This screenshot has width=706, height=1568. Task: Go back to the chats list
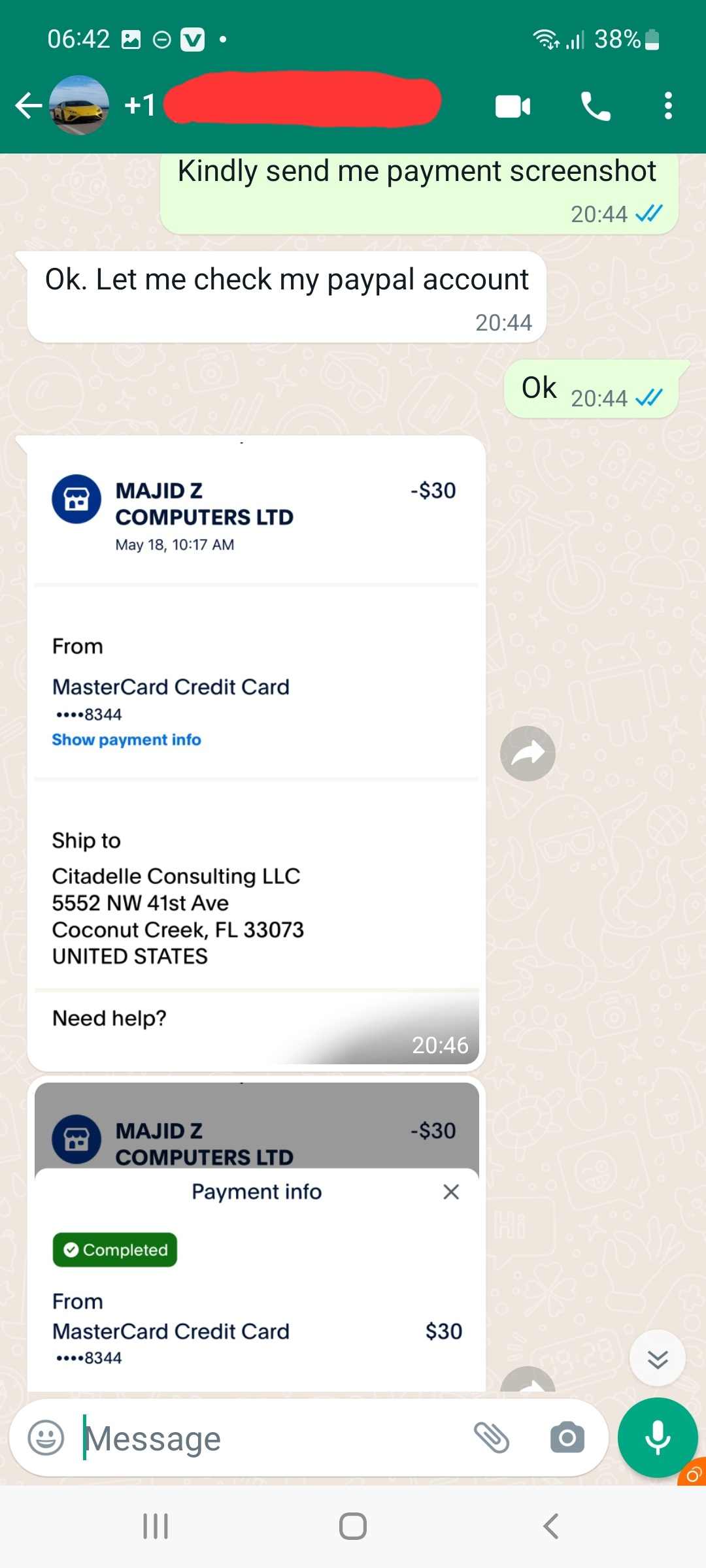tap(29, 106)
